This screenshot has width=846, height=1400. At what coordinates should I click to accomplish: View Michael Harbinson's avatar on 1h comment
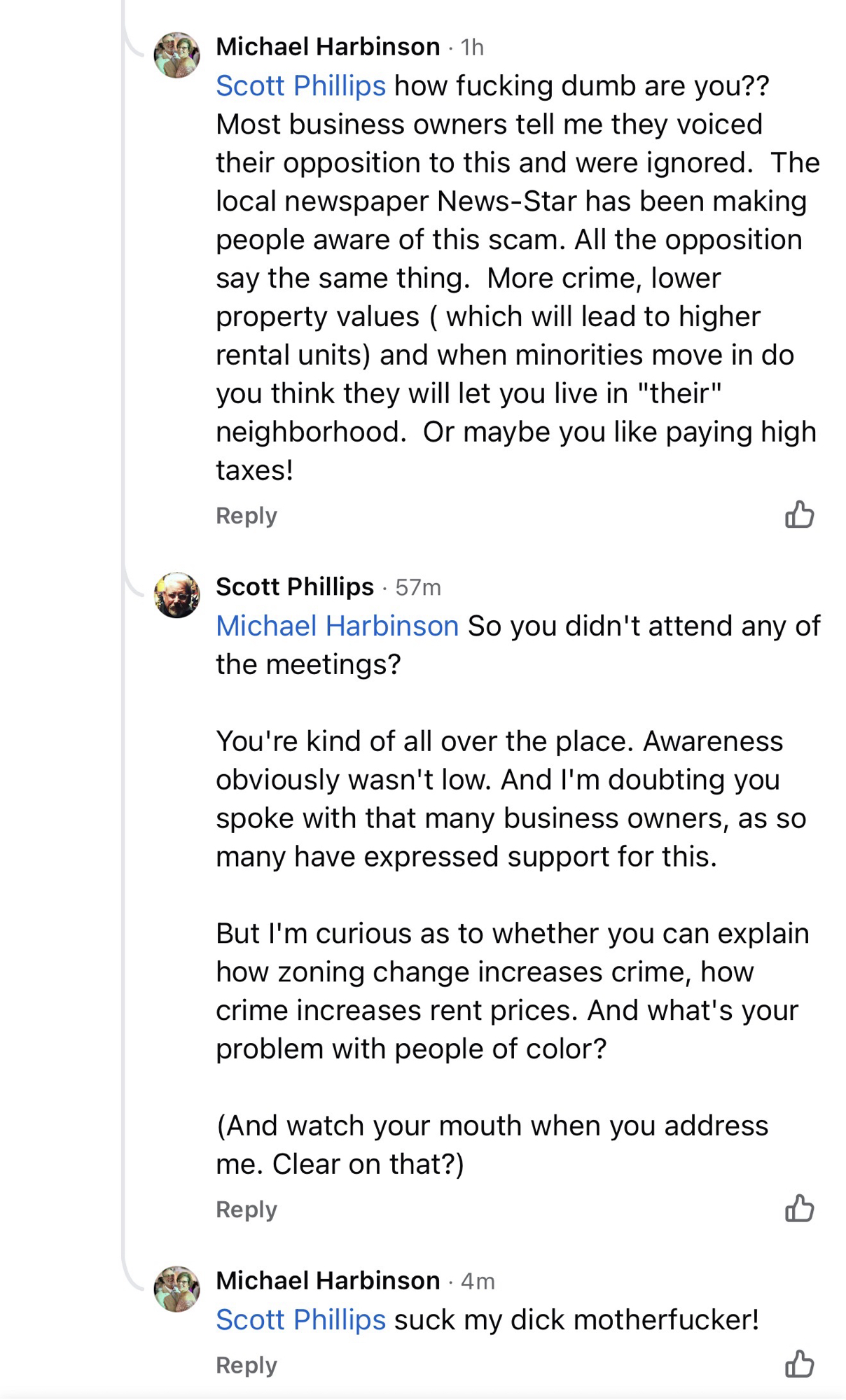[176, 55]
